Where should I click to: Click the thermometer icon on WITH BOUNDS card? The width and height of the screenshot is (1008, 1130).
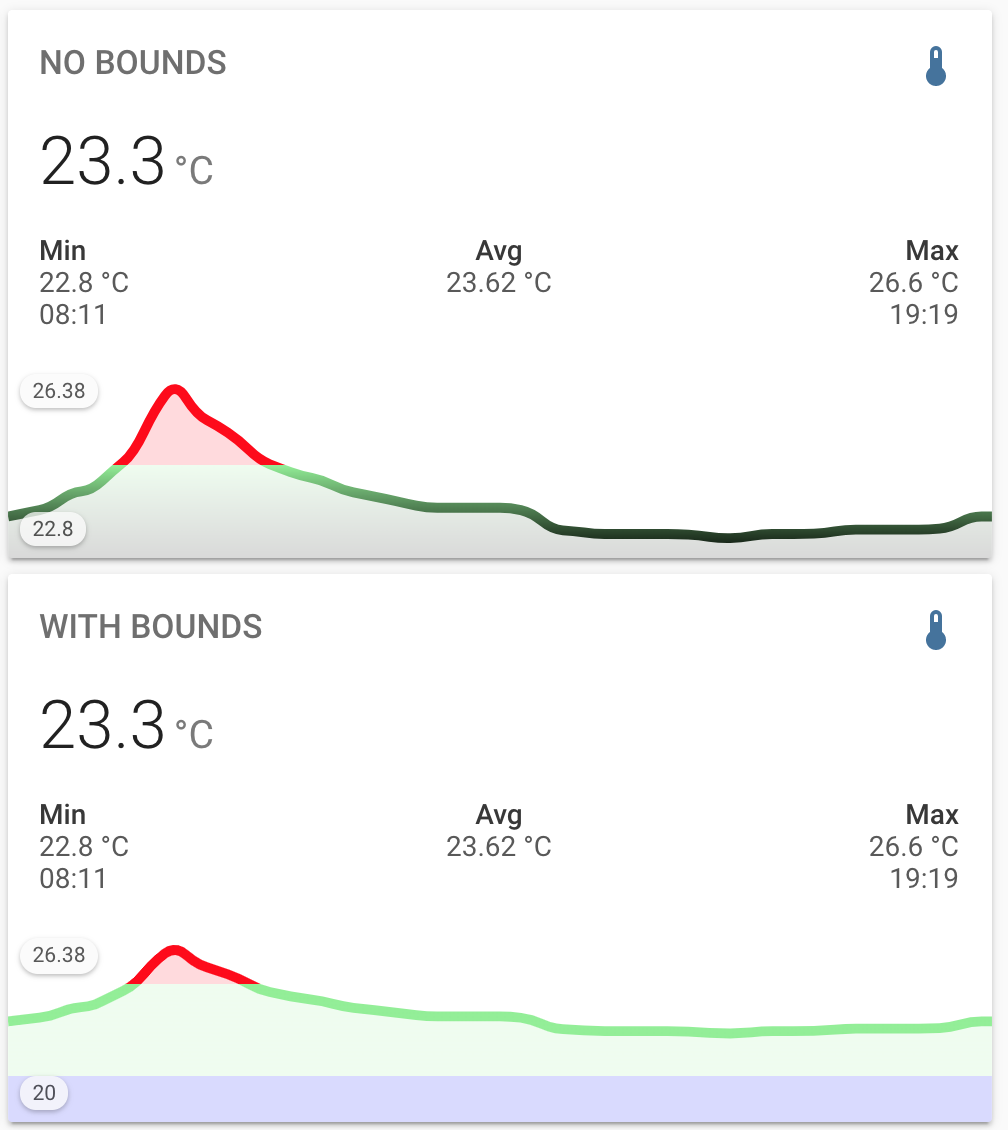[936, 630]
